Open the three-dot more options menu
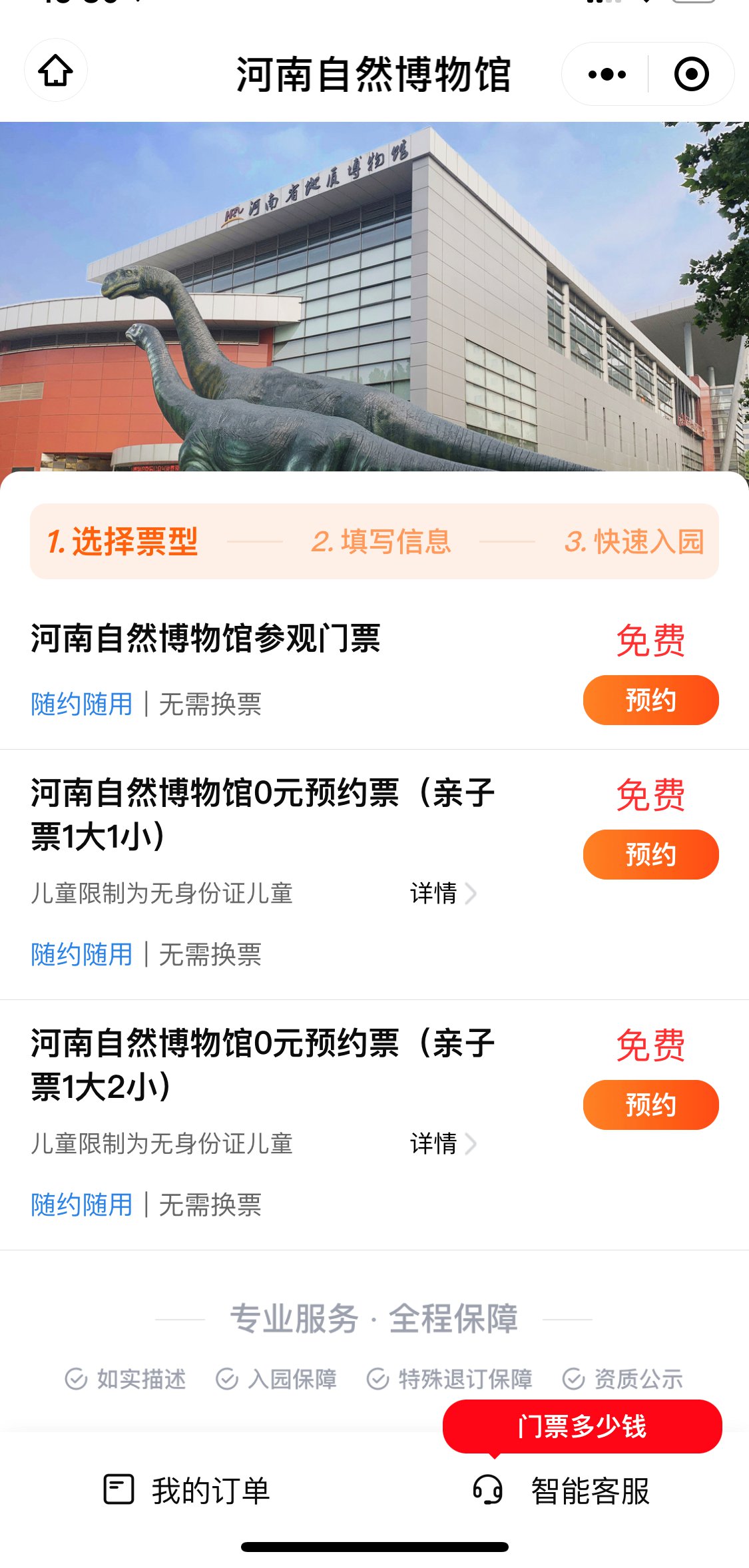The height and width of the screenshot is (1568, 749). pyautogui.click(x=607, y=74)
